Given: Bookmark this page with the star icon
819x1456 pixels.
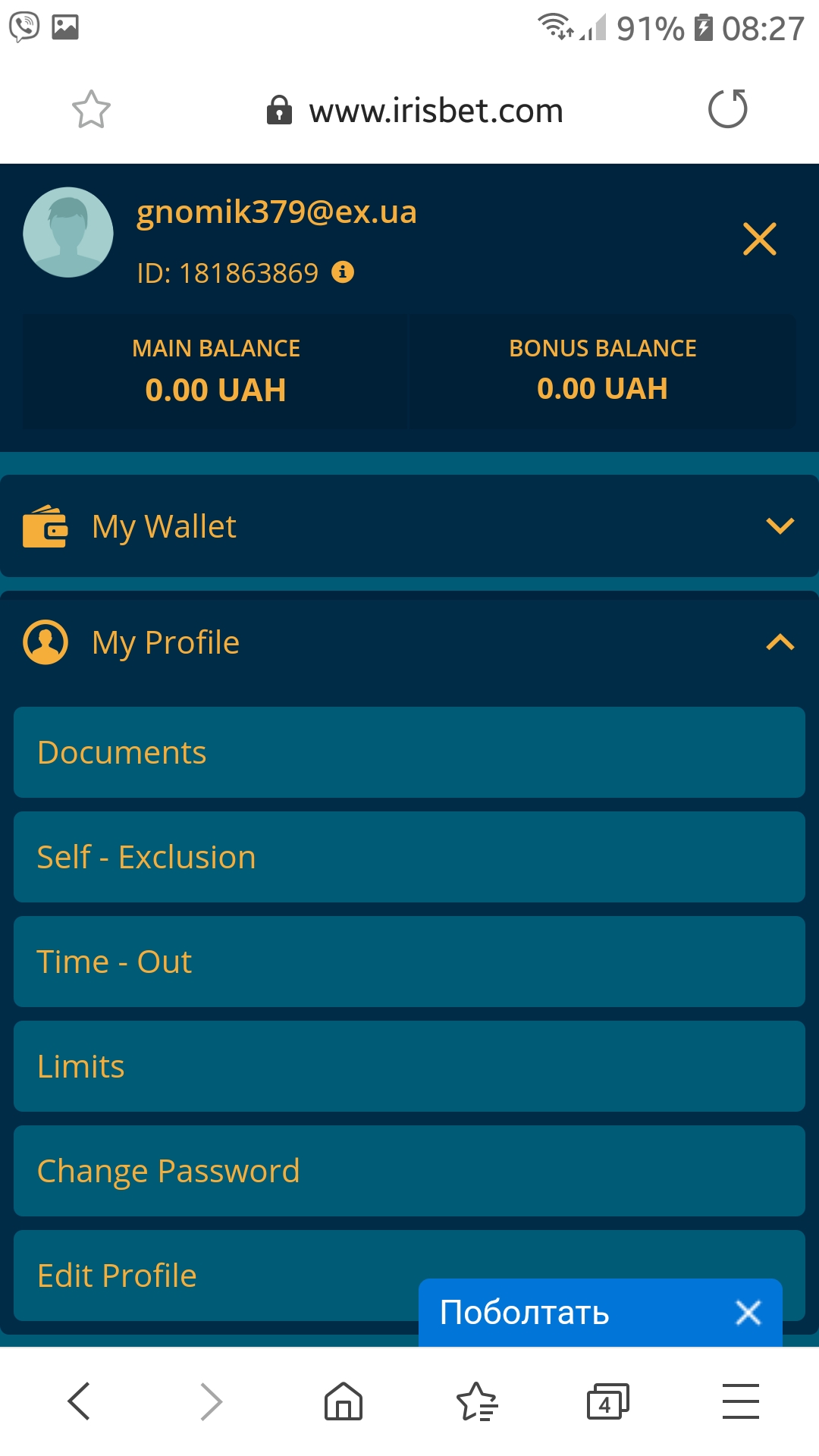Looking at the screenshot, I should [x=91, y=110].
